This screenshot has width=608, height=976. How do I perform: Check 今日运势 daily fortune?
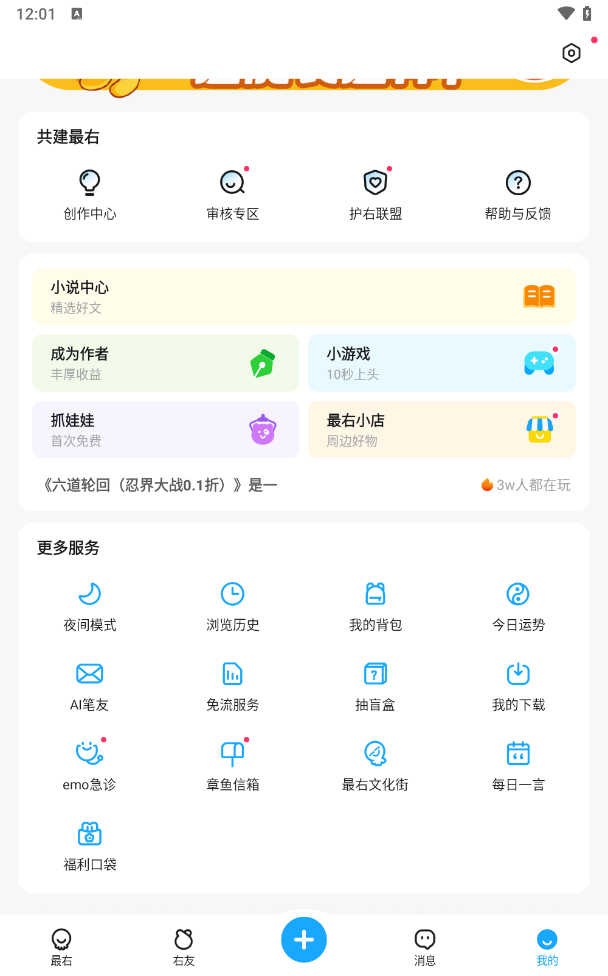[517, 605]
